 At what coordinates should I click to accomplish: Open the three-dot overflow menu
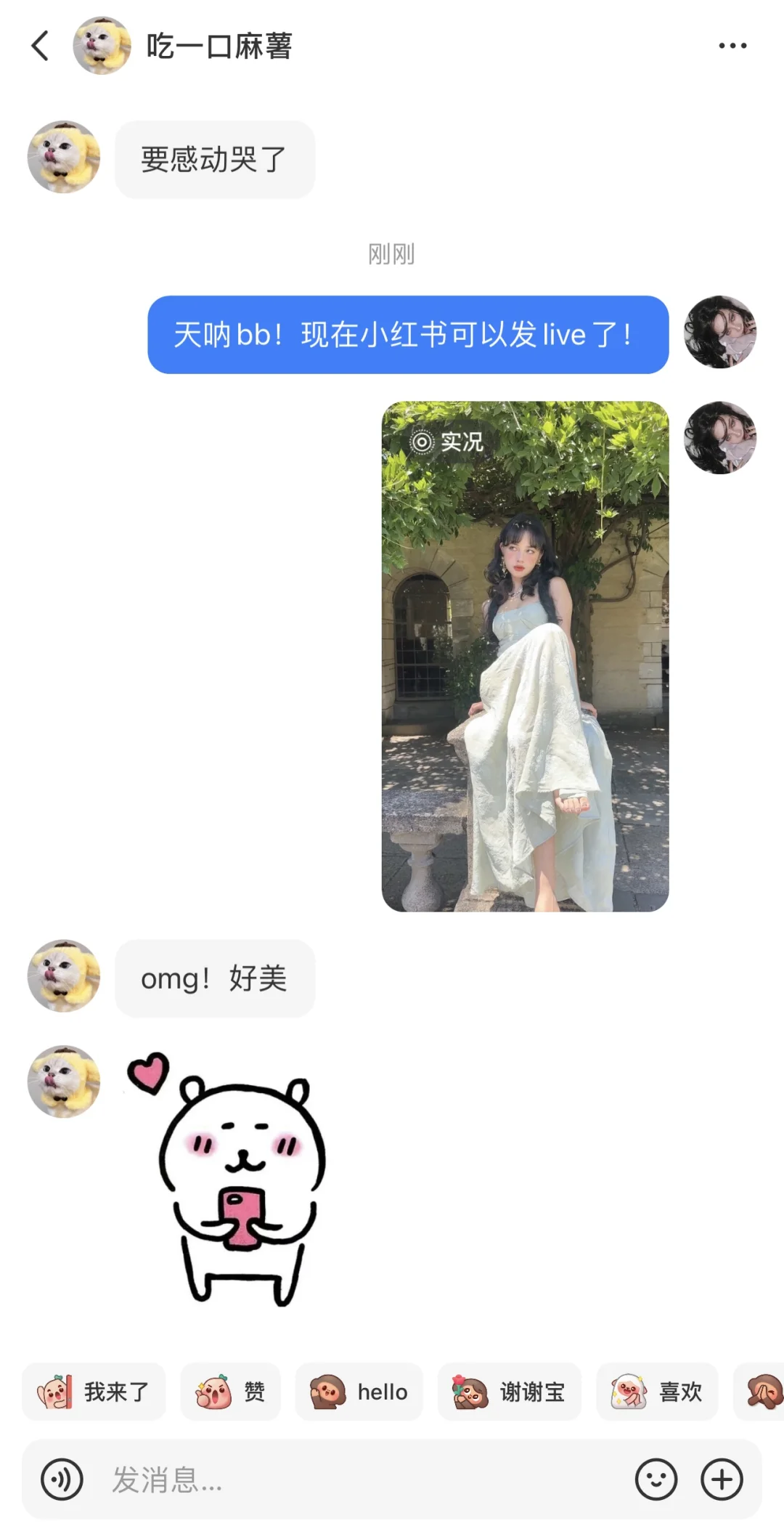point(732,46)
